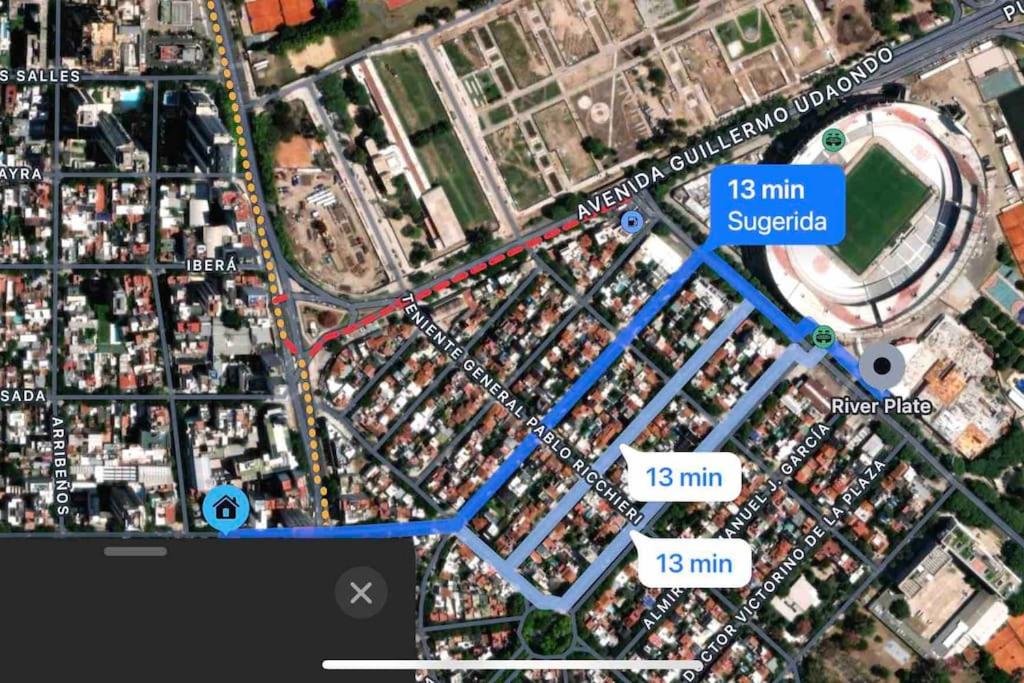Open the gas station marker on Avenida Udaondo

coord(631,221)
